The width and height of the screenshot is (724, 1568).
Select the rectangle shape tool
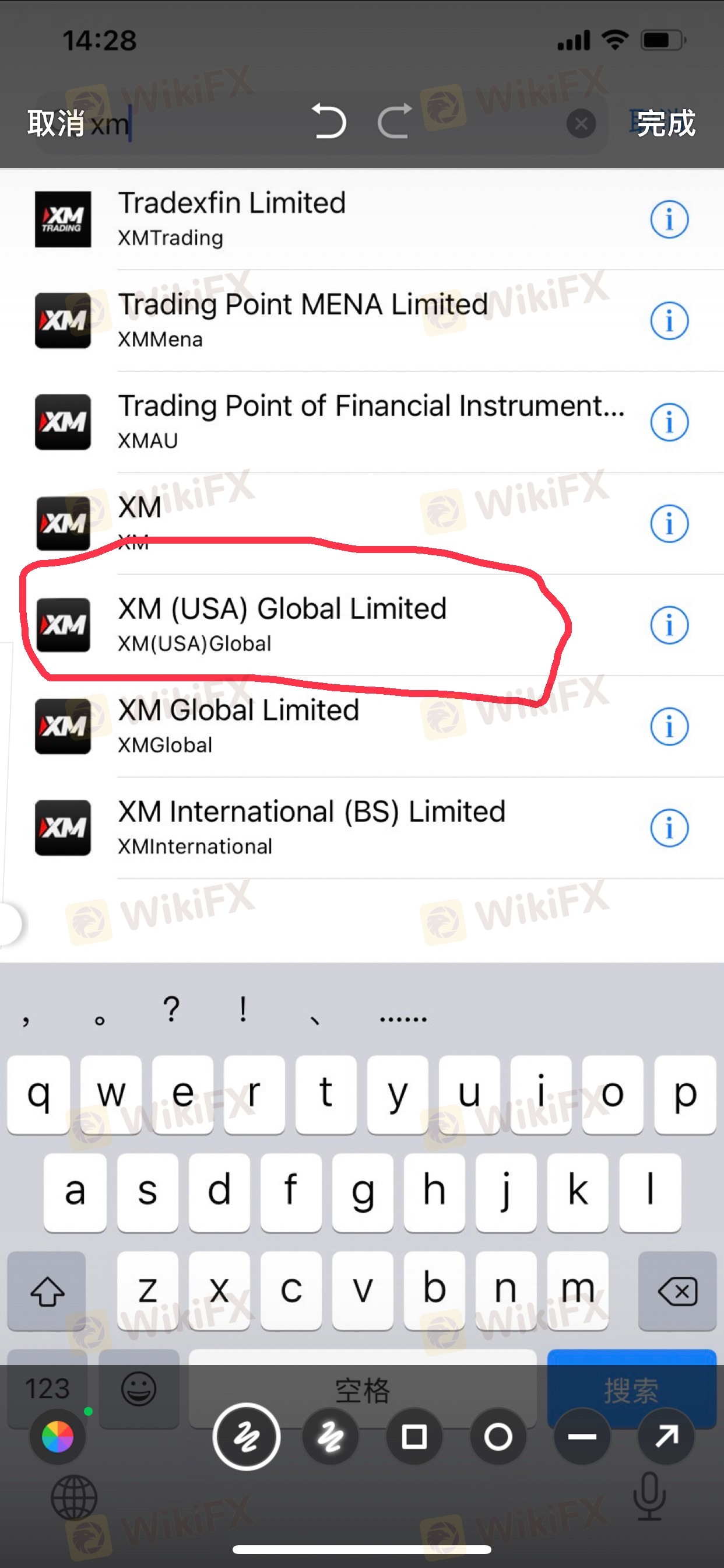pos(414,1437)
